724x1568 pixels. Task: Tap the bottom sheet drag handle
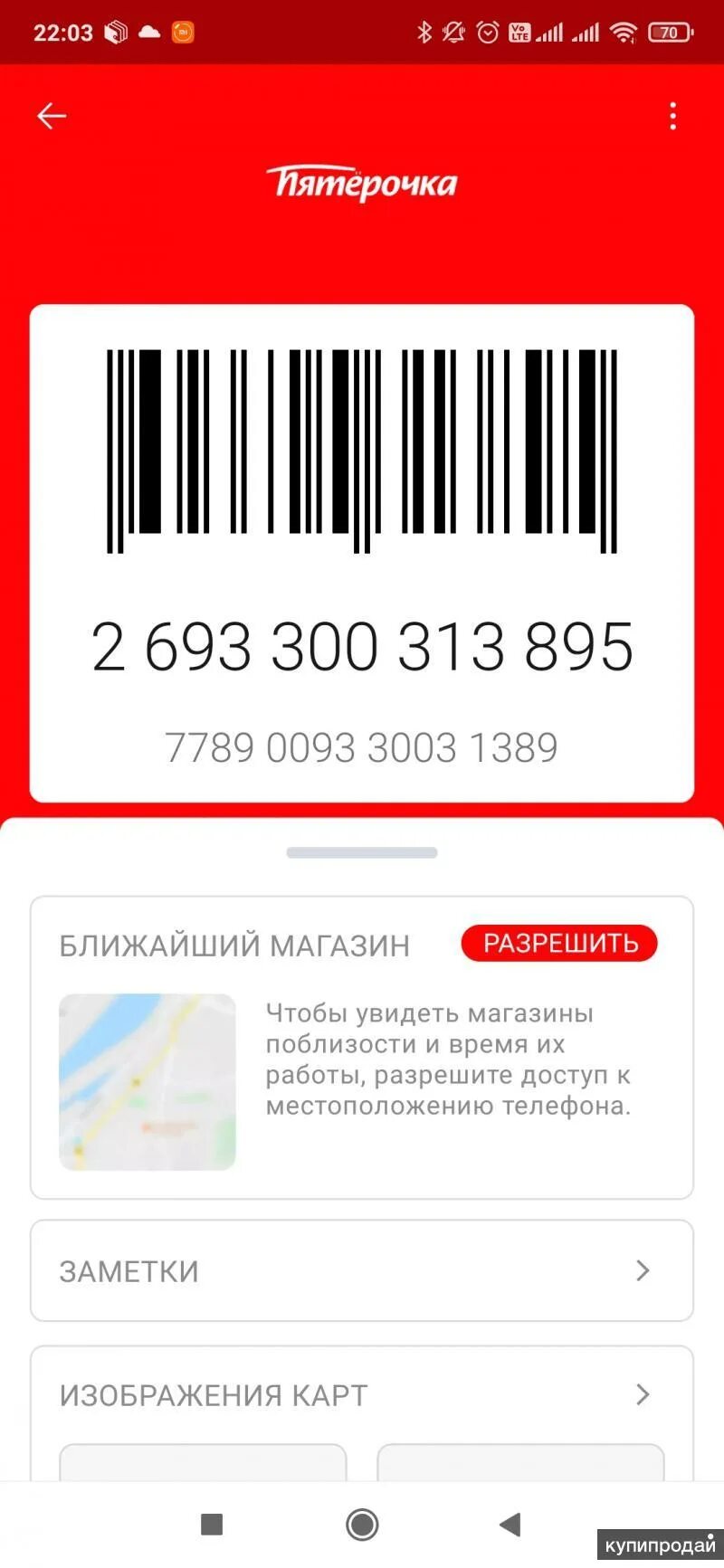pos(362,852)
